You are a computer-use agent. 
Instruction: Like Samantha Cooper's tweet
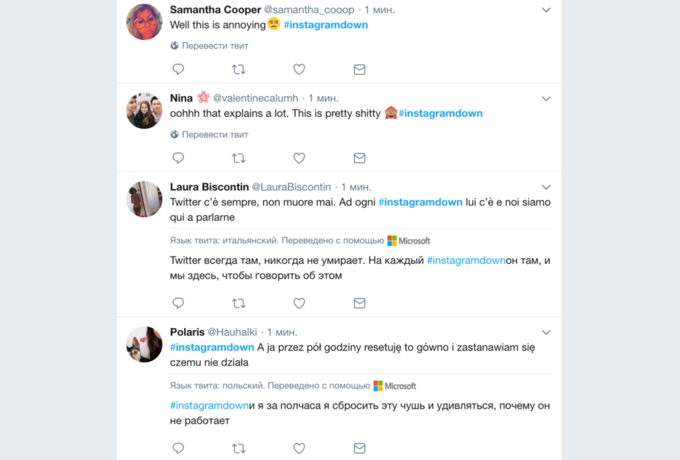click(x=298, y=69)
